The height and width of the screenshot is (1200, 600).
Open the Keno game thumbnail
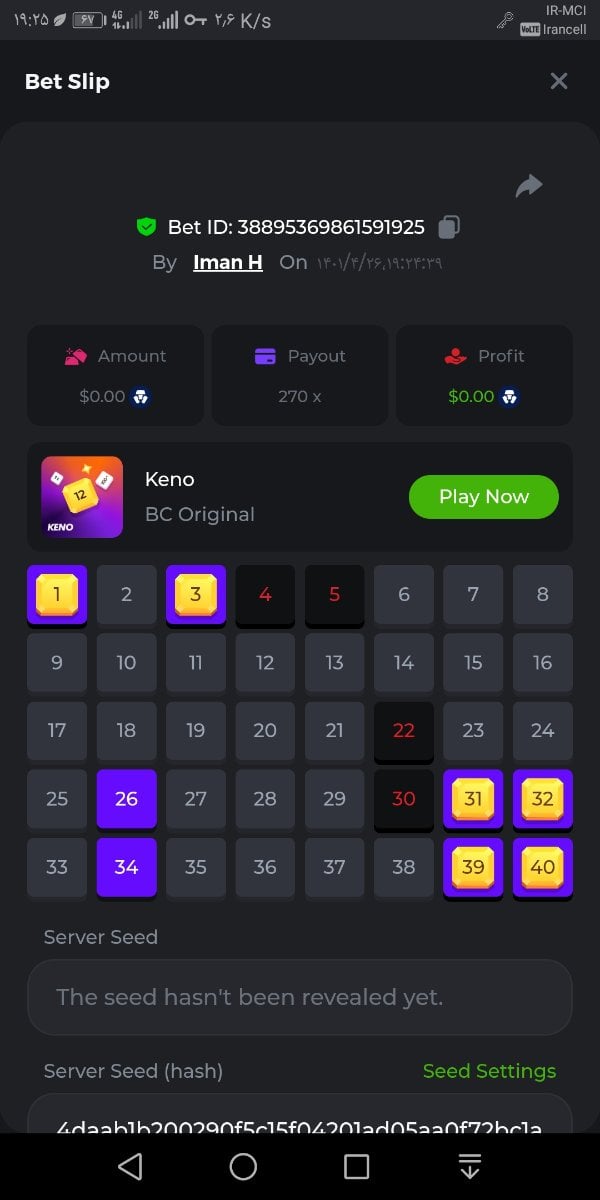pos(82,497)
